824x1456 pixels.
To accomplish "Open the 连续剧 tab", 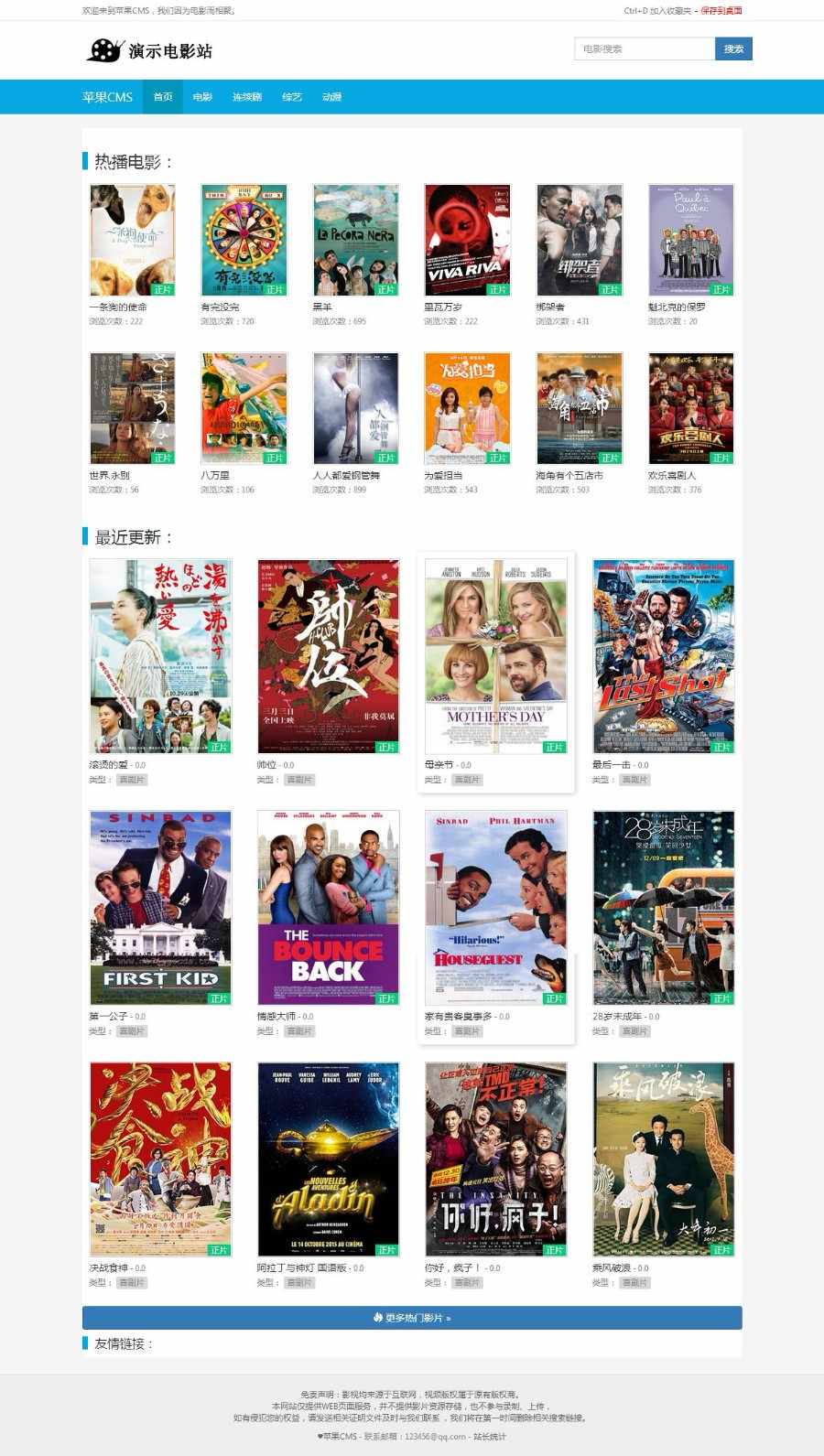I will pyautogui.click(x=246, y=97).
